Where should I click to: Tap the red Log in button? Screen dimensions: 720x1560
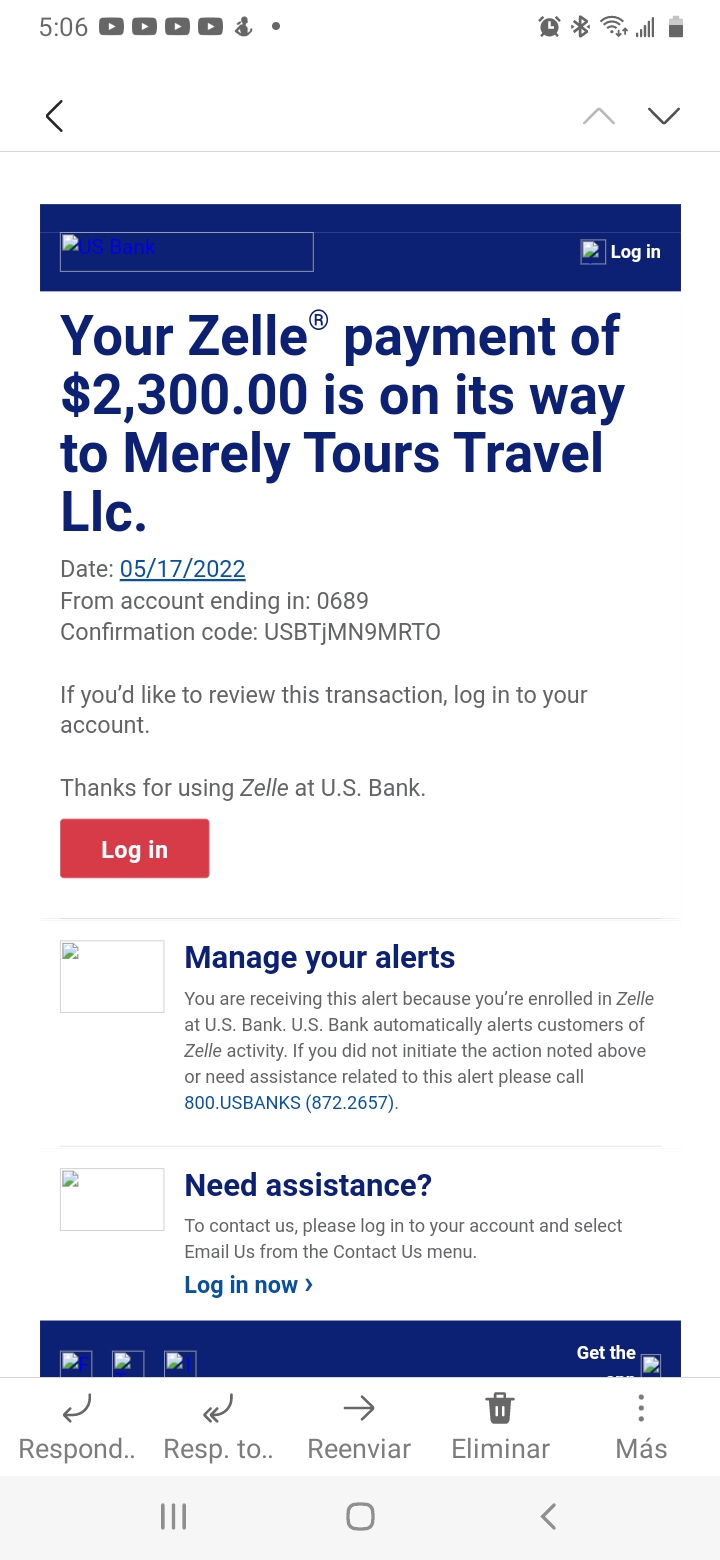point(135,849)
